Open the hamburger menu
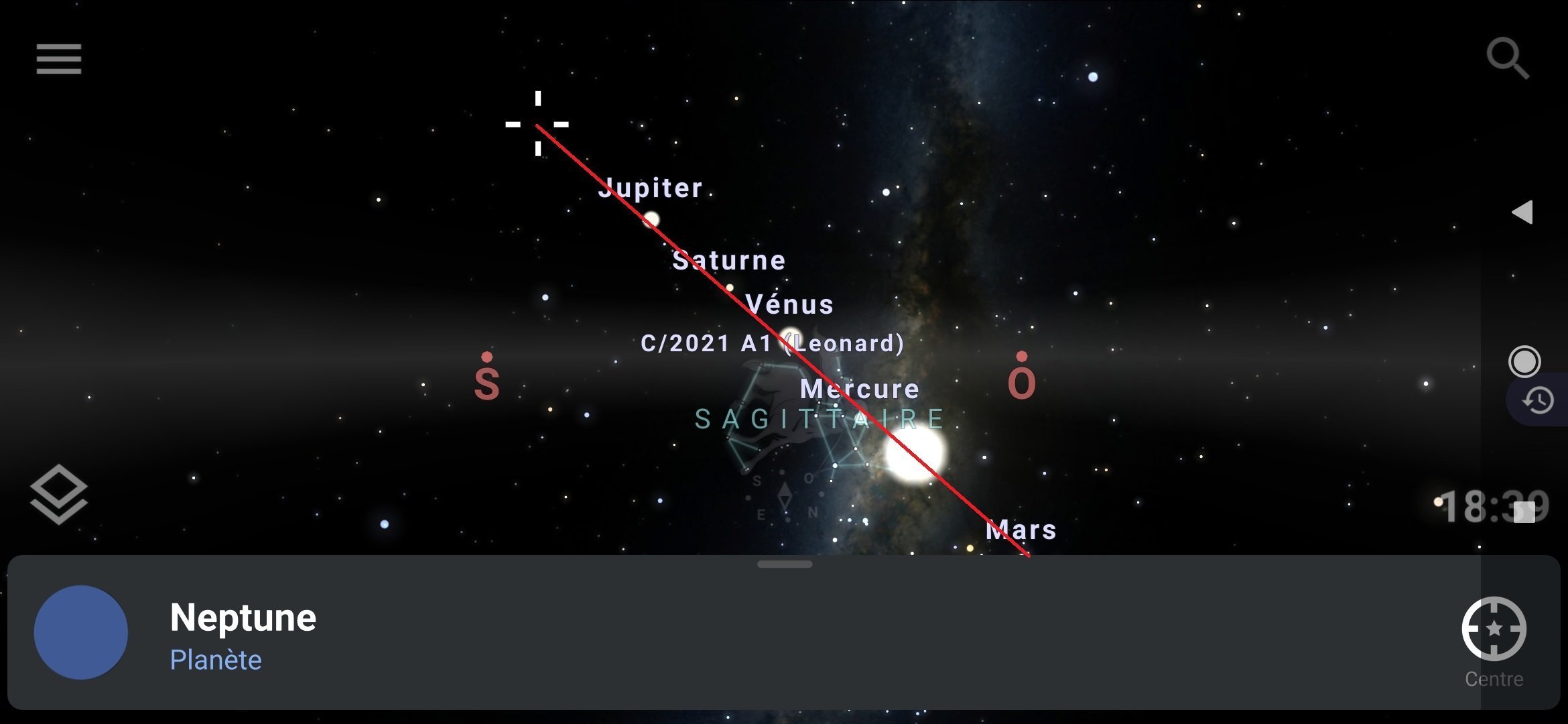 pyautogui.click(x=58, y=59)
